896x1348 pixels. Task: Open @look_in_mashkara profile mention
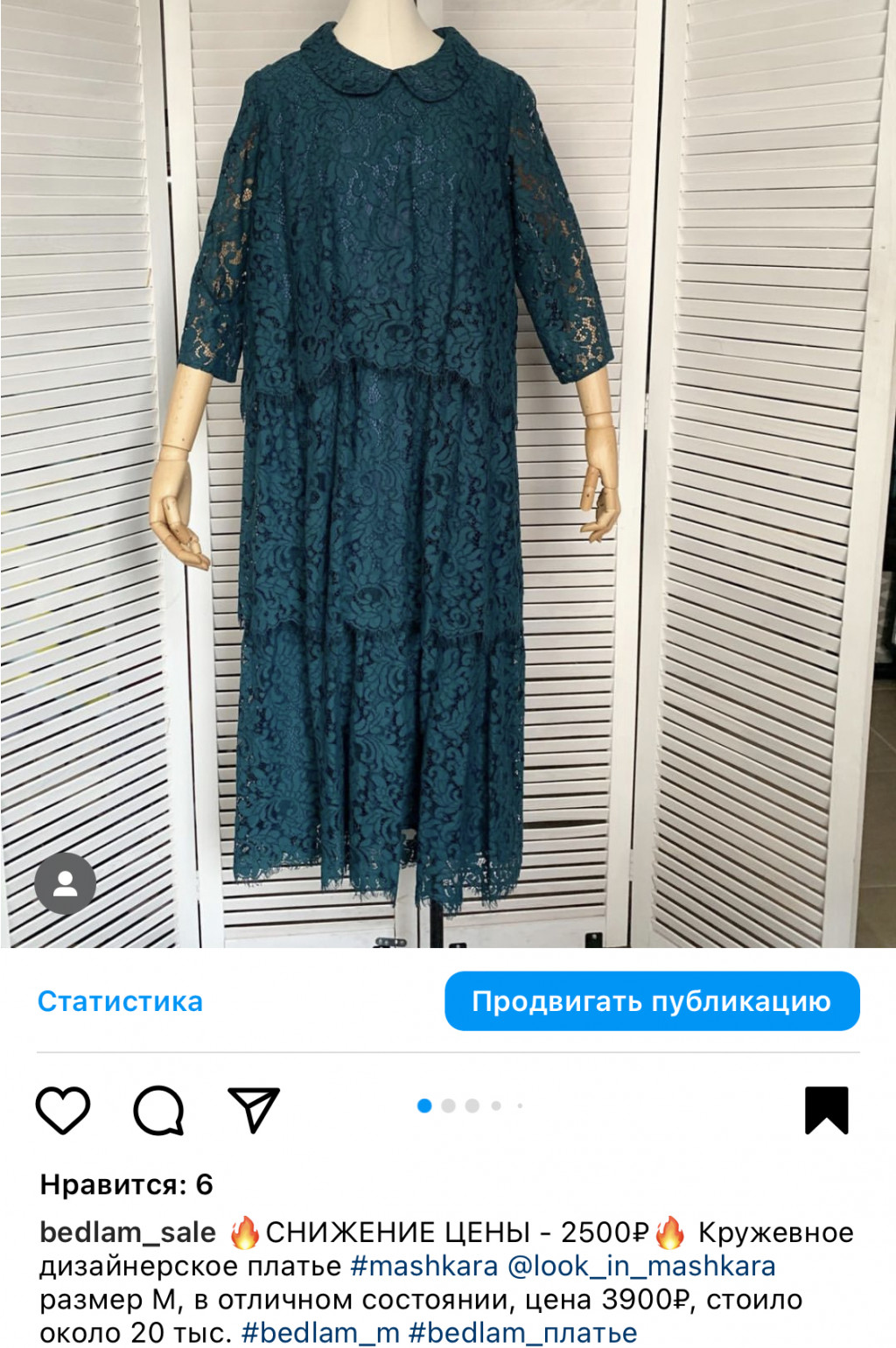click(x=641, y=1266)
